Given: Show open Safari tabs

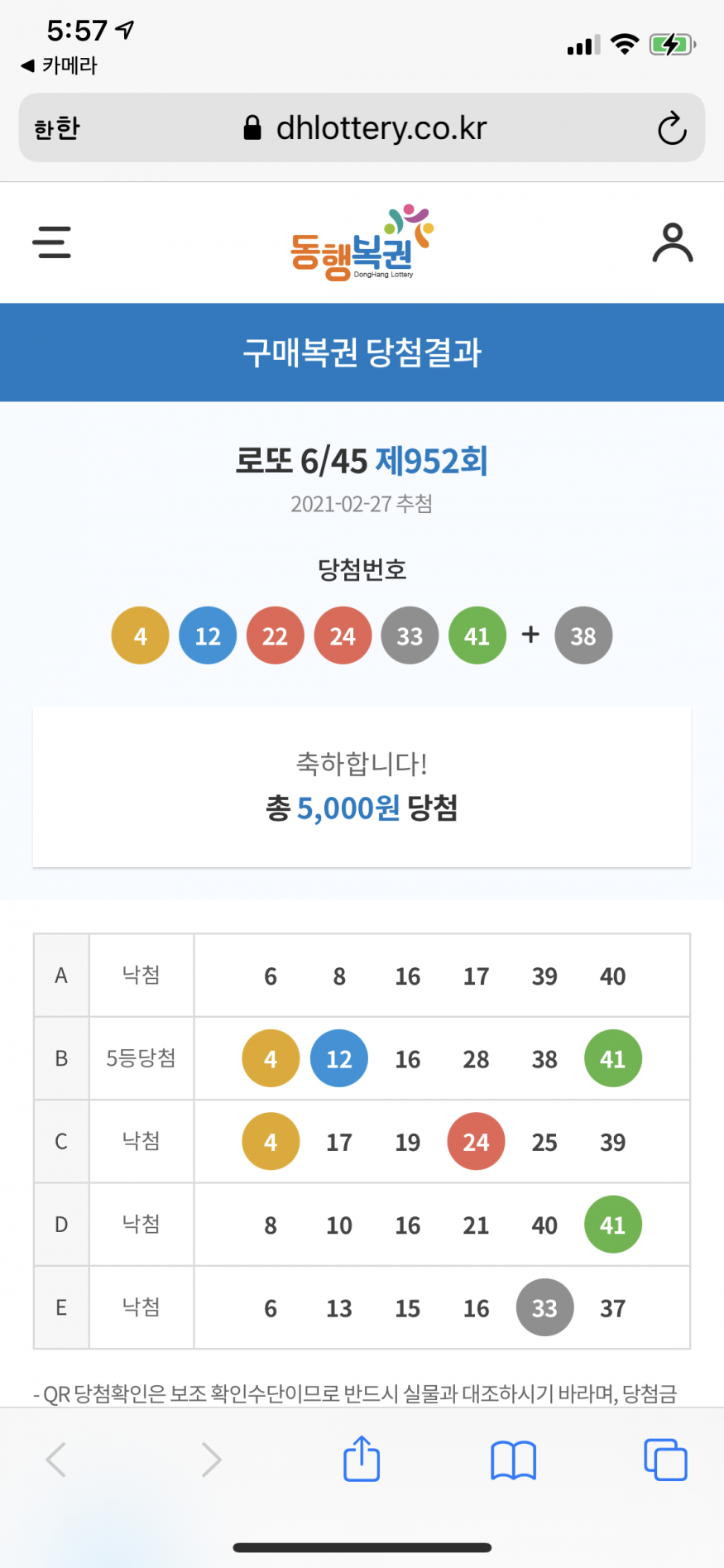Looking at the screenshot, I should [x=665, y=1460].
